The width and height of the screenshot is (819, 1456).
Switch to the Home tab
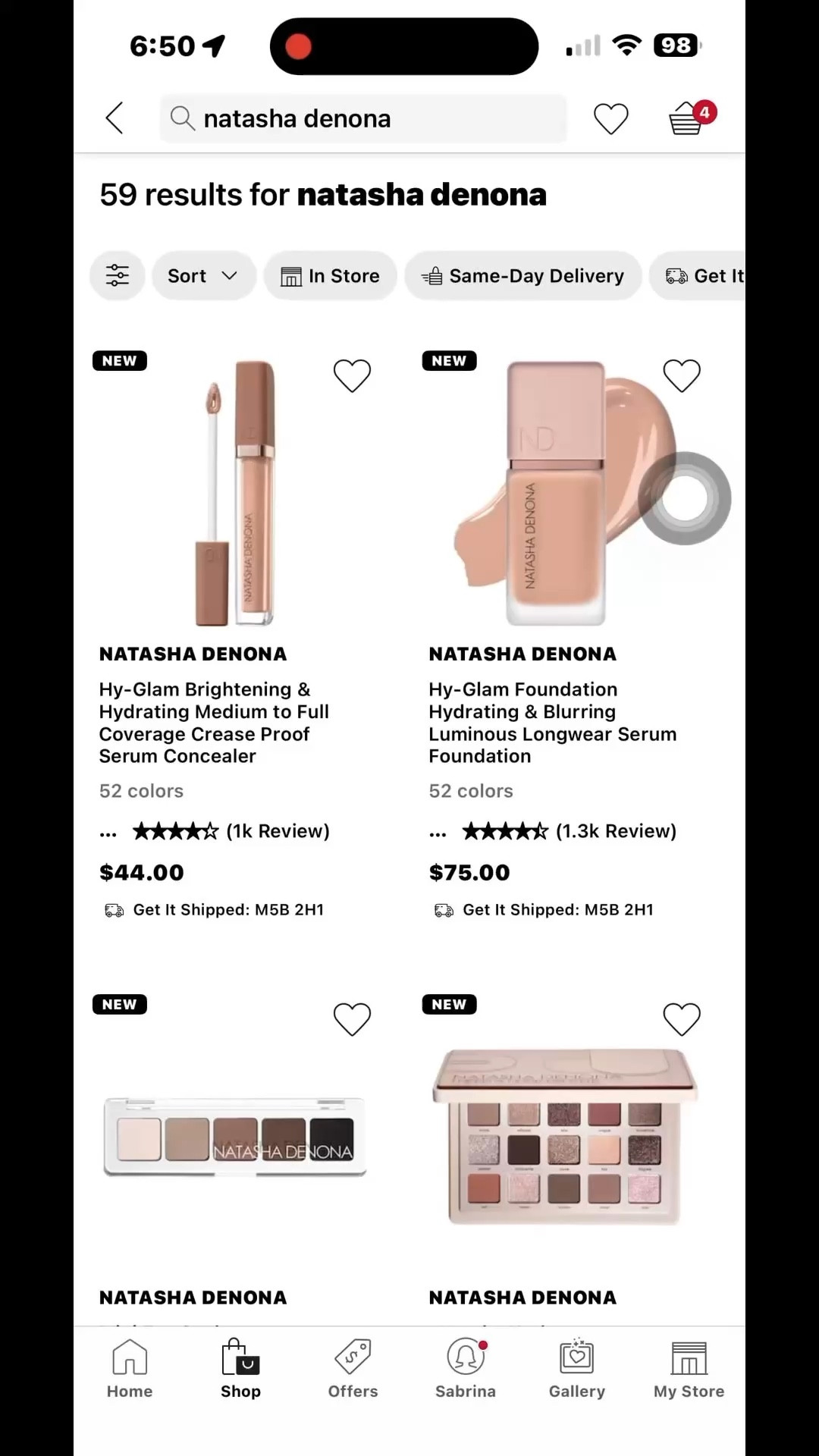pyautogui.click(x=130, y=1369)
